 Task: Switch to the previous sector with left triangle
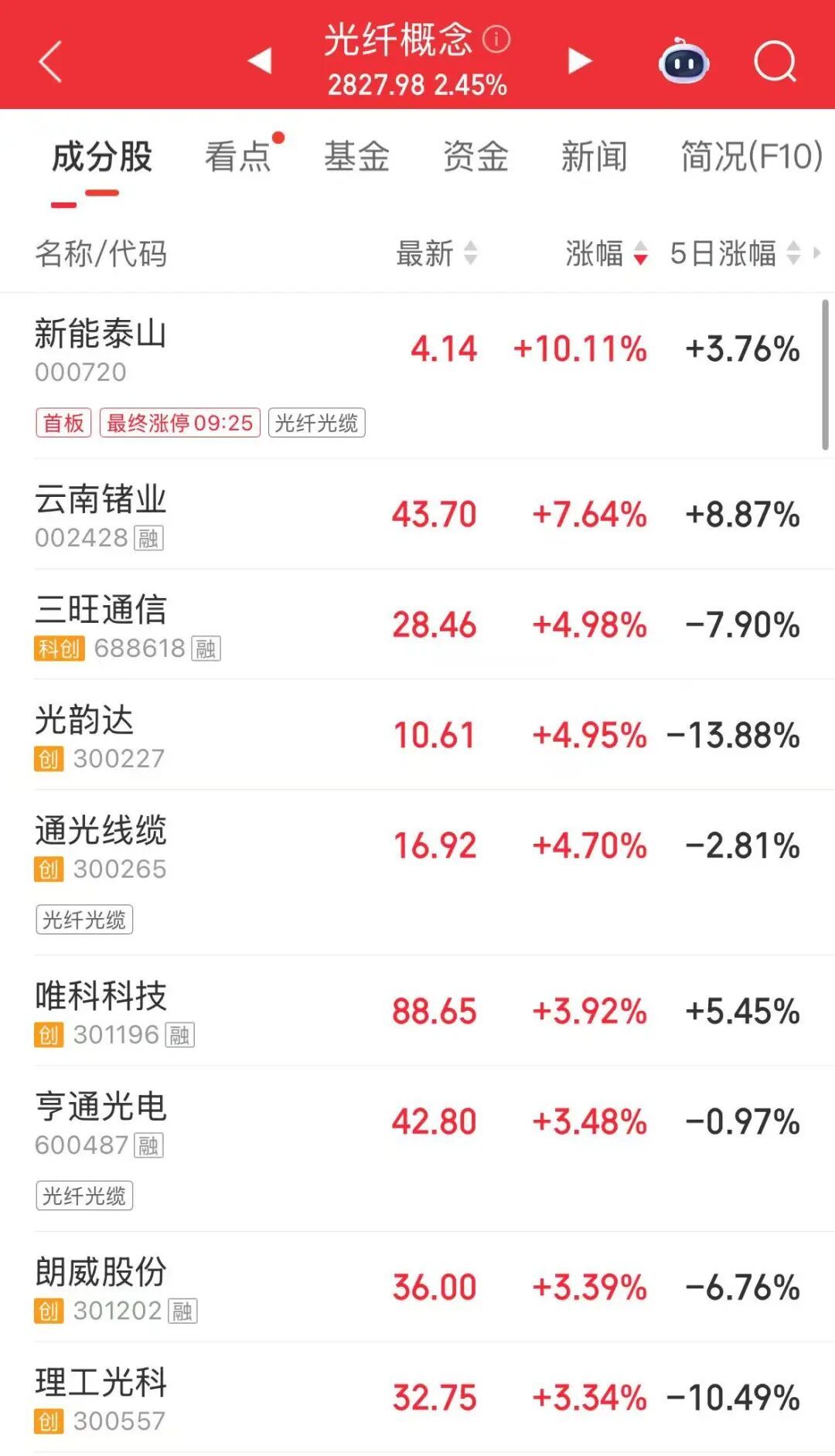pos(260,60)
